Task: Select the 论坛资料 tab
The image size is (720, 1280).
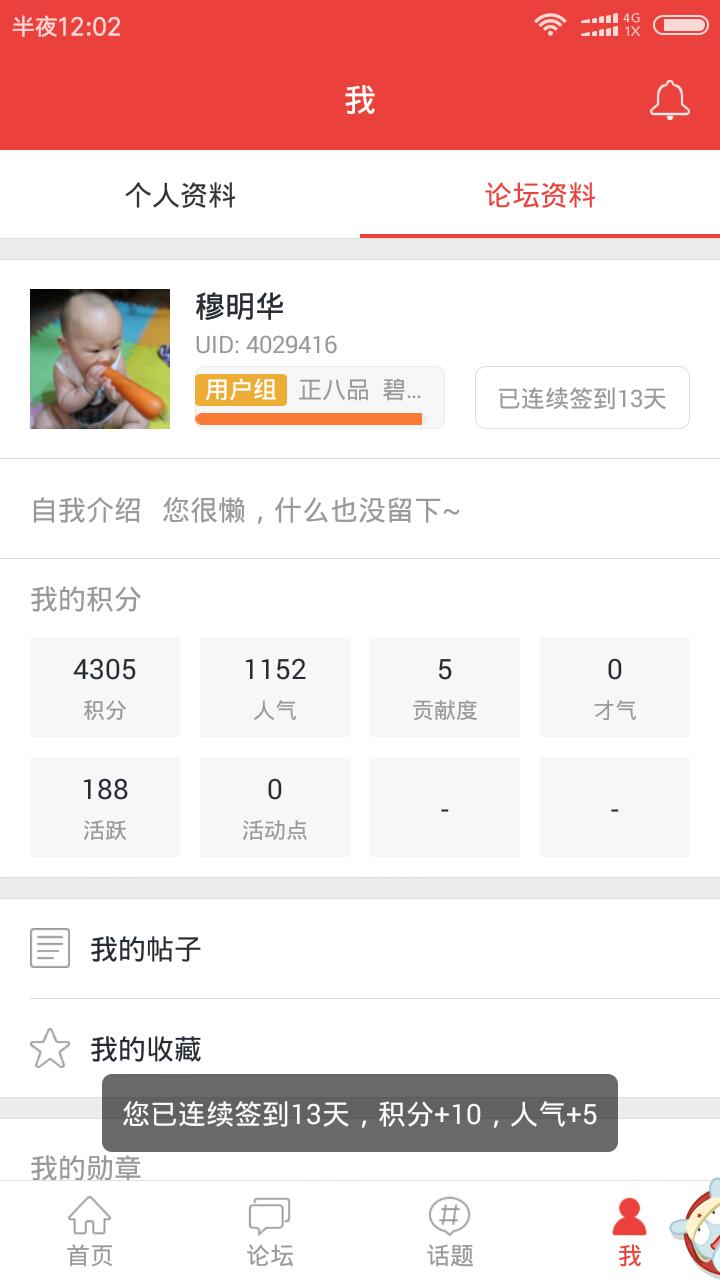Action: click(x=540, y=195)
